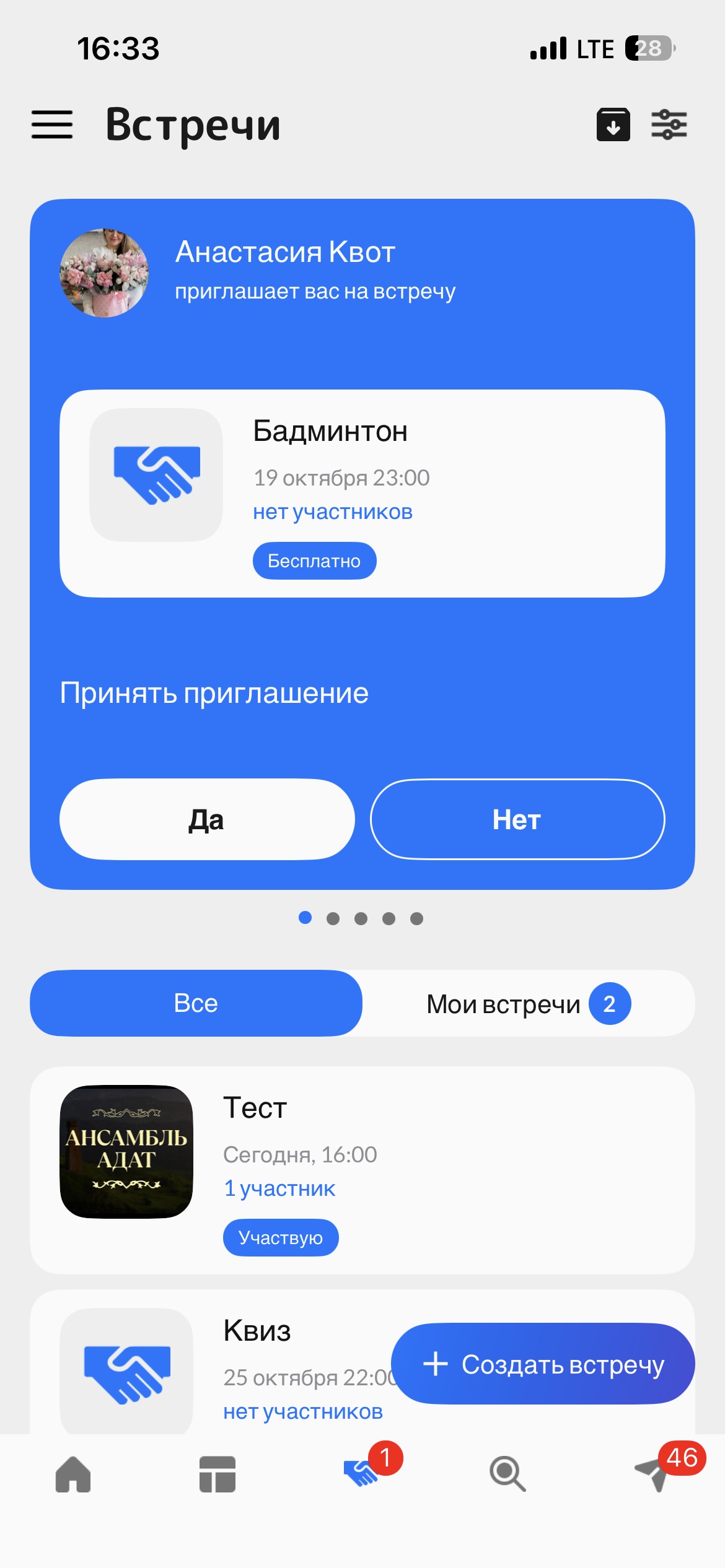Open the archive icon in header
This screenshot has width=725, height=1568.
(613, 124)
